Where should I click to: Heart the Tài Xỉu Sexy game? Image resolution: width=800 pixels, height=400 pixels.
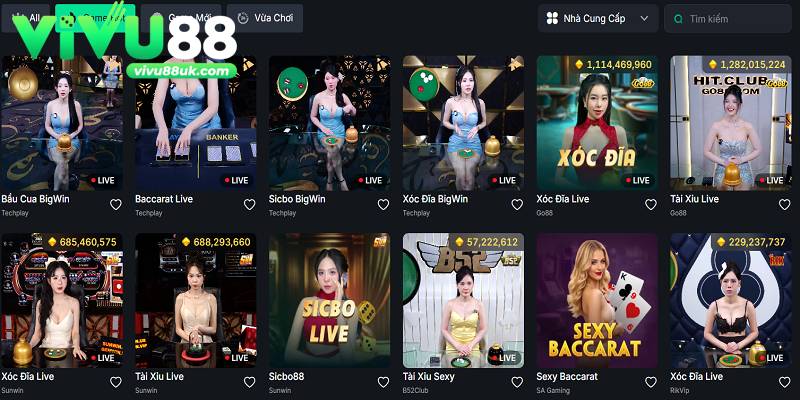[x=517, y=382]
